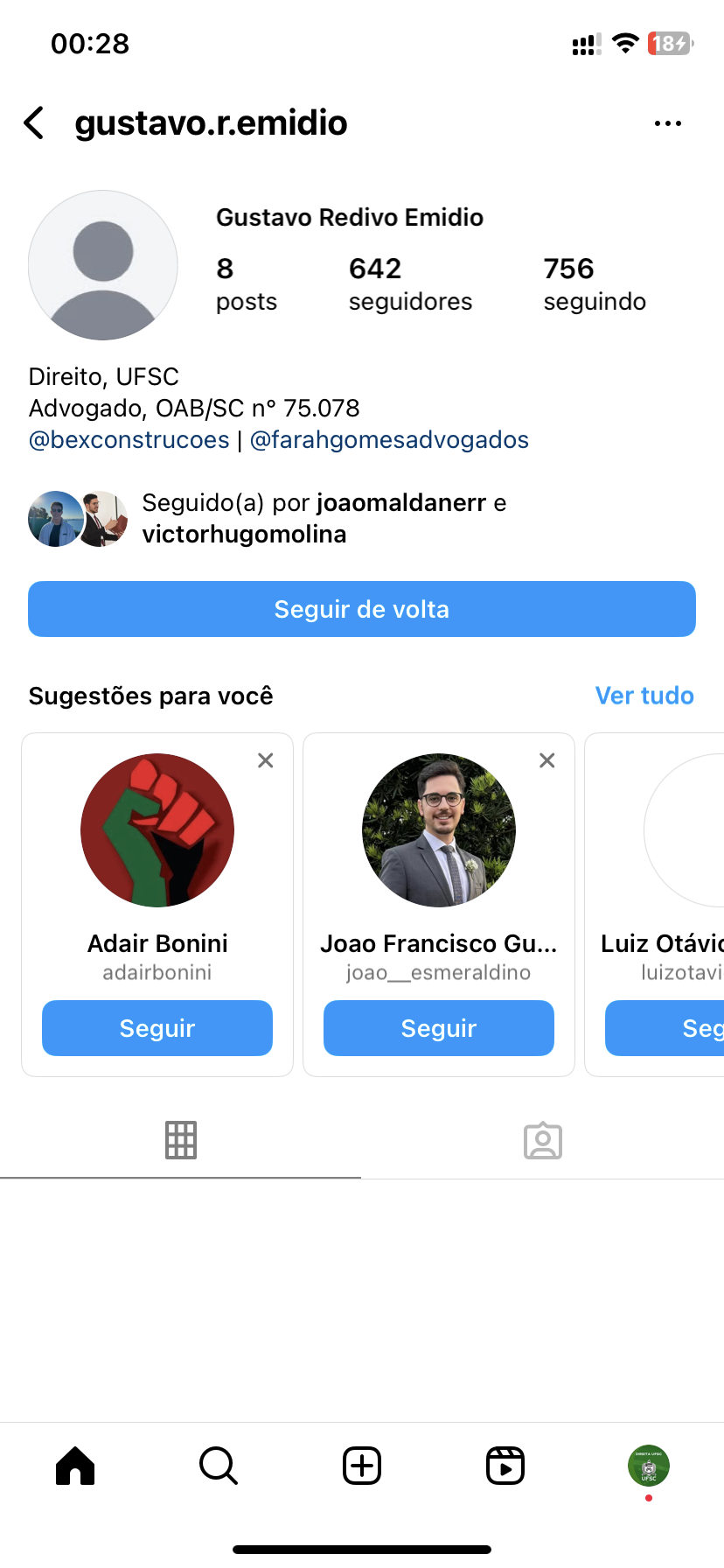The width and height of the screenshot is (724, 1568).
Task: View the 756 seguindo list
Action: click(x=594, y=283)
